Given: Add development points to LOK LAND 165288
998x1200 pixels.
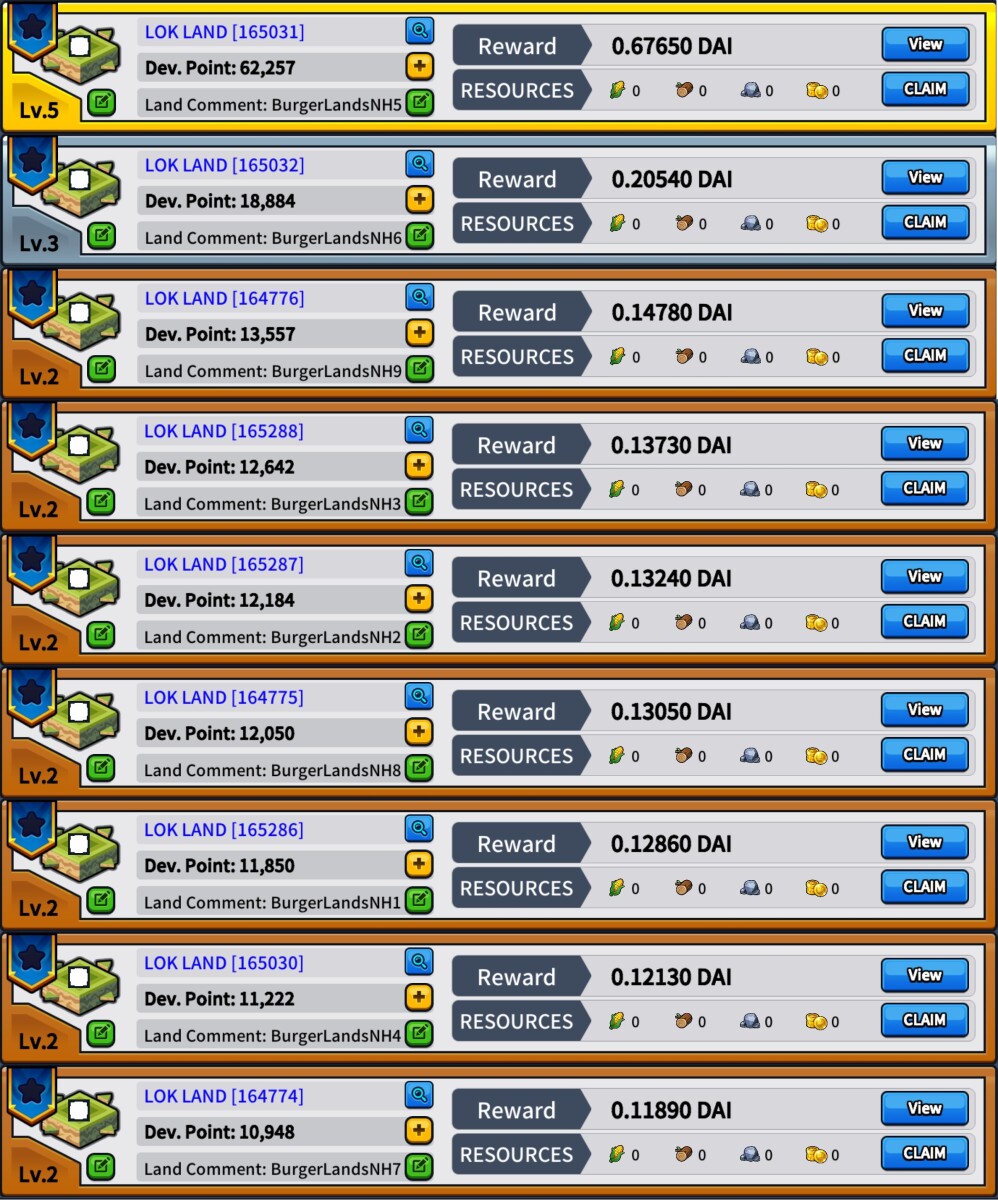Looking at the screenshot, I should (419, 466).
